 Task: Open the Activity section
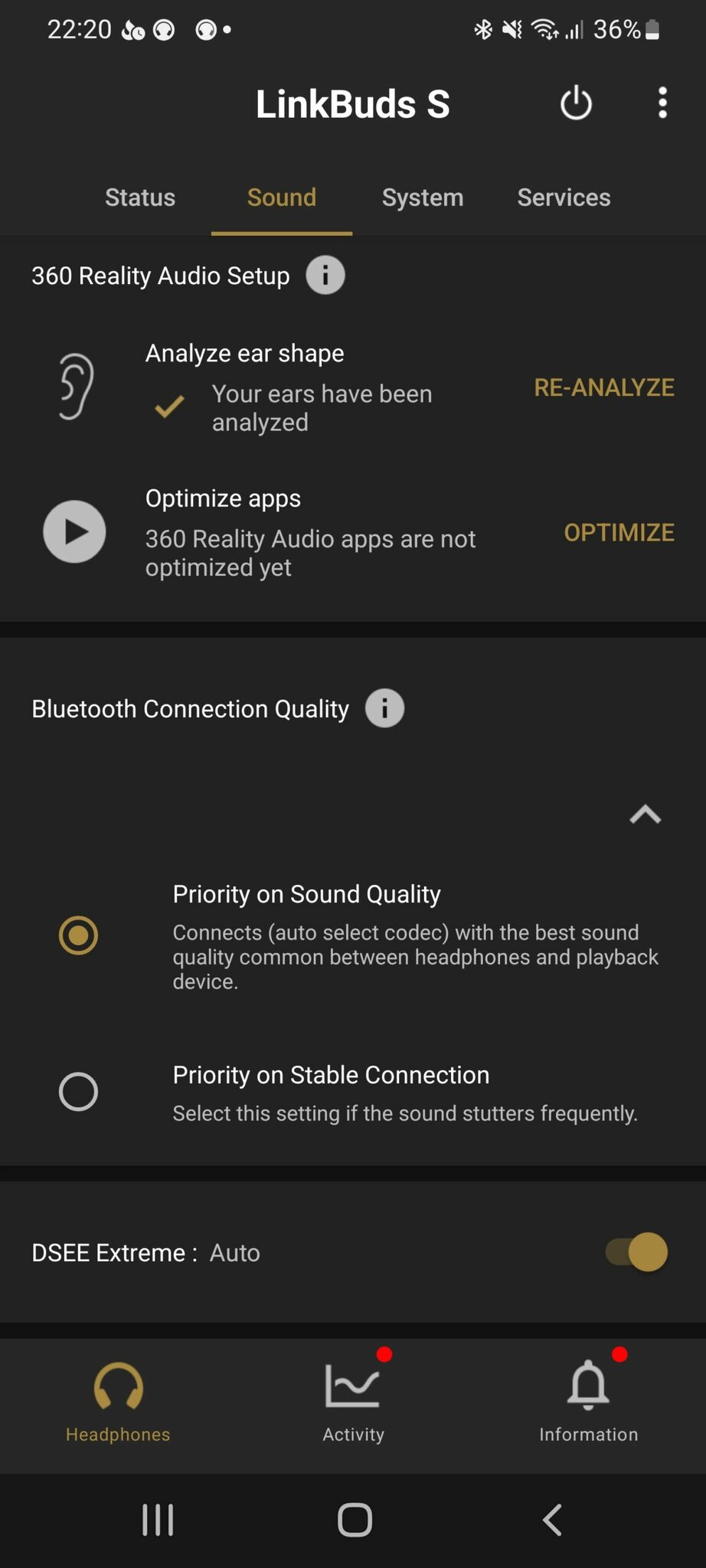click(353, 1403)
